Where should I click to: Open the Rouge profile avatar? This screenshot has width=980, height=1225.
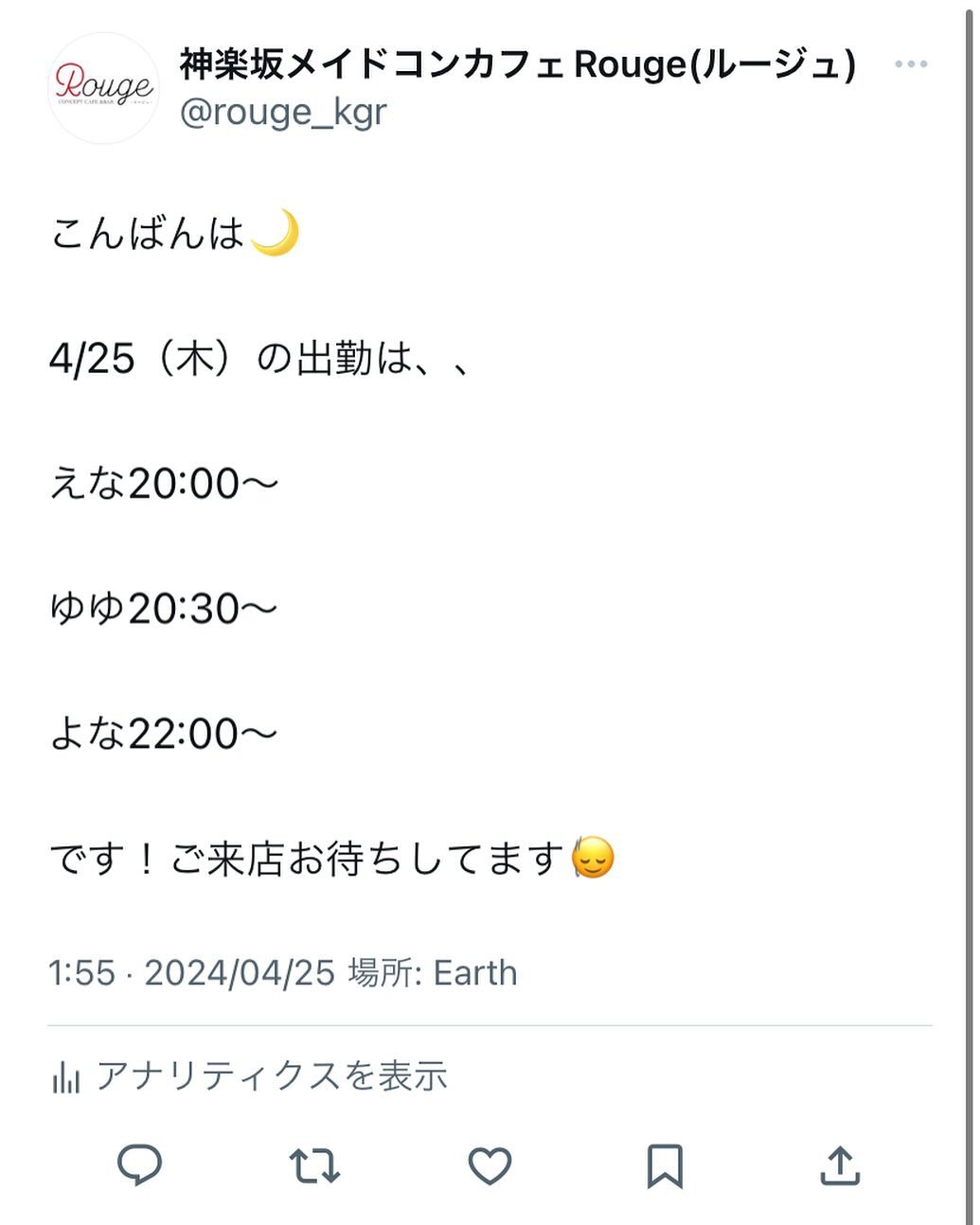(x=103, y=89)
